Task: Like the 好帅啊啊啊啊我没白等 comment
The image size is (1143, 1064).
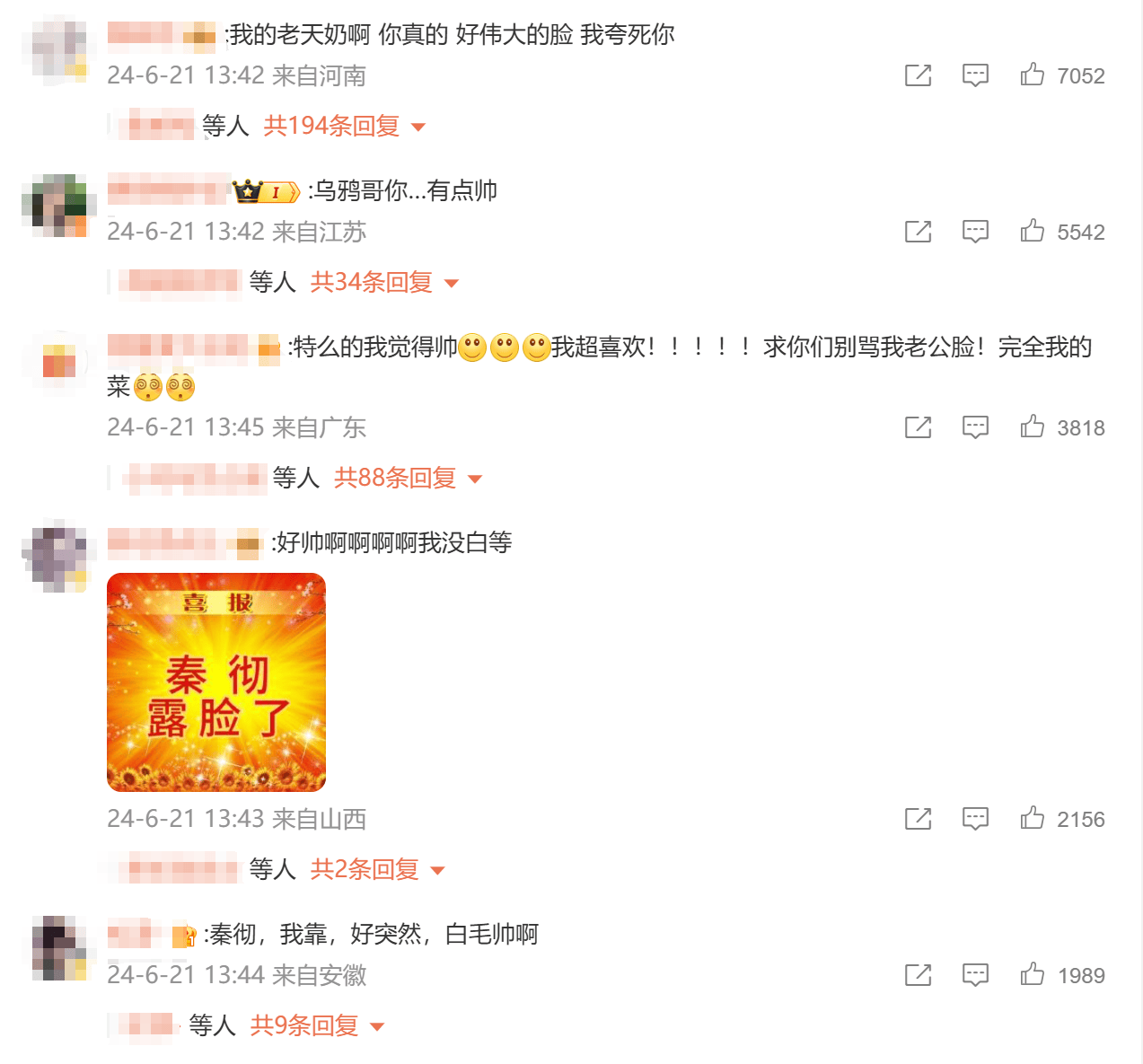Action: [1033, 819]
